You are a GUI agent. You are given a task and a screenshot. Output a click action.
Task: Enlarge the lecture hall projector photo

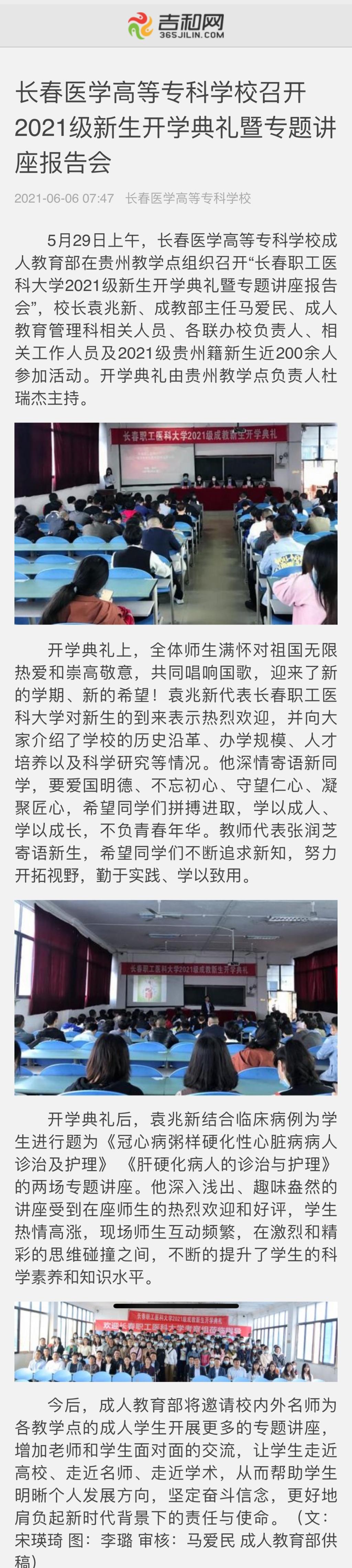tap(176, 997)
